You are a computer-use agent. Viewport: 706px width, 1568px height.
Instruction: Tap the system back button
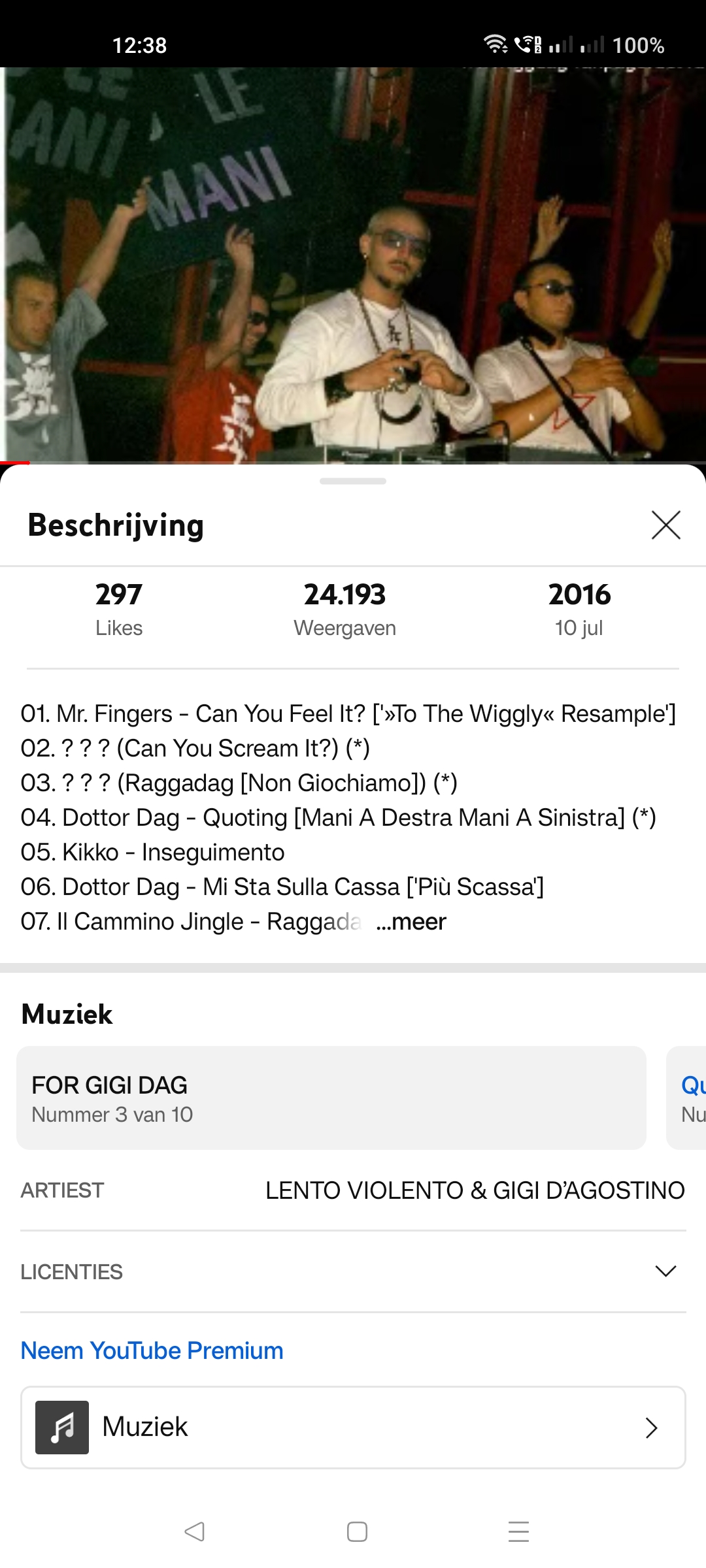[194, 1531]
